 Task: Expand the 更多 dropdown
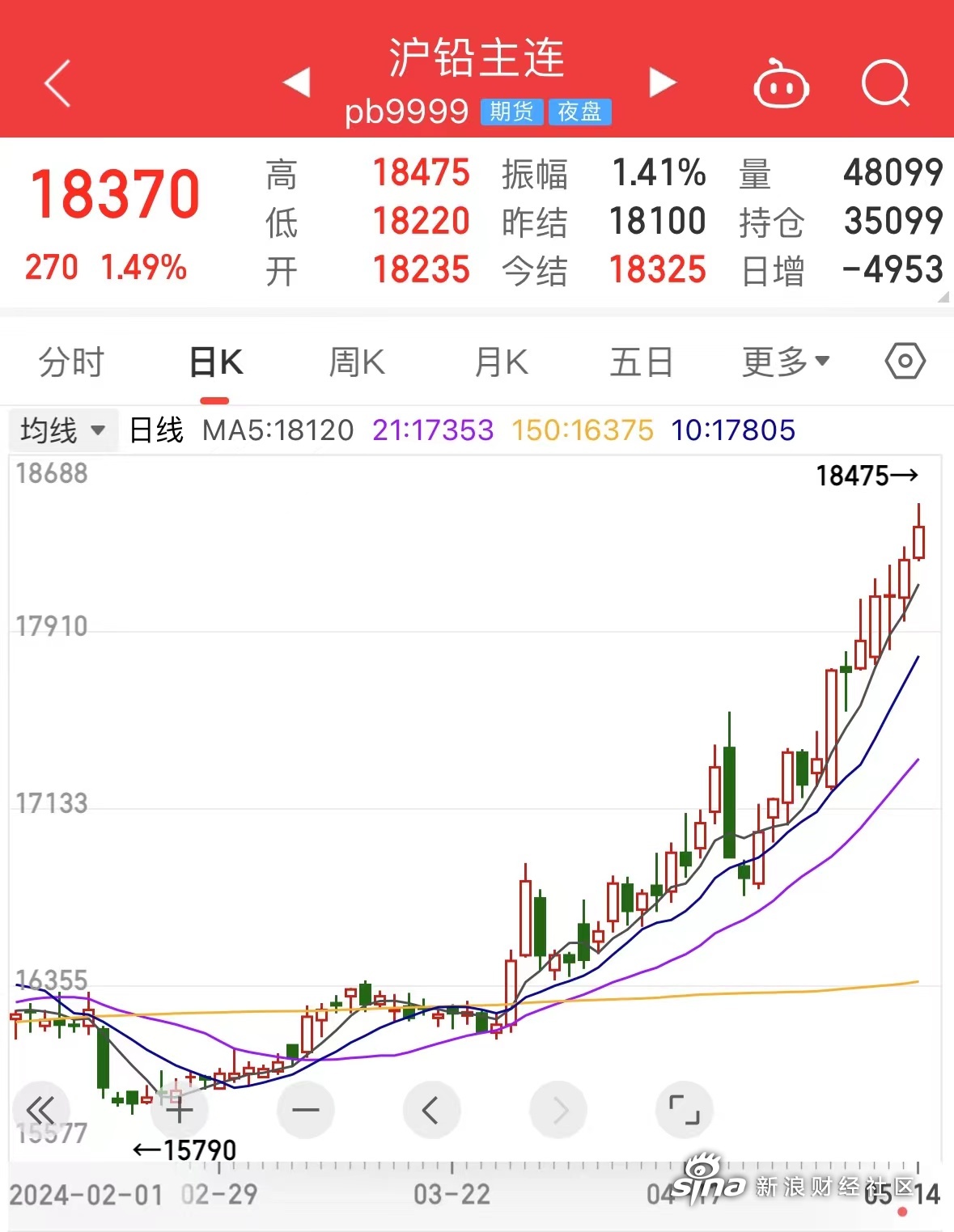pyautogui.click(x=785, y=362)
